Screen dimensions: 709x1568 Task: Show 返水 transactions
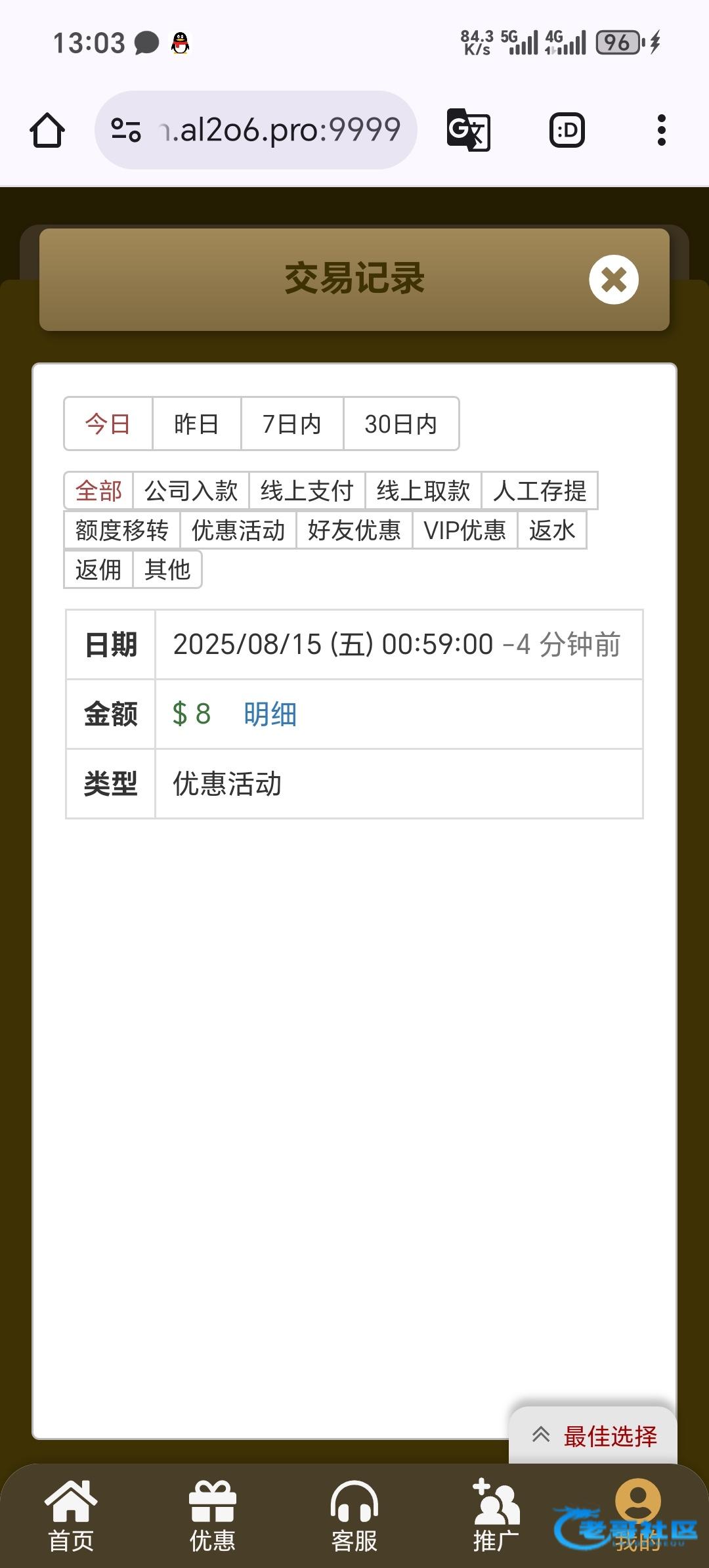(552, 531)
